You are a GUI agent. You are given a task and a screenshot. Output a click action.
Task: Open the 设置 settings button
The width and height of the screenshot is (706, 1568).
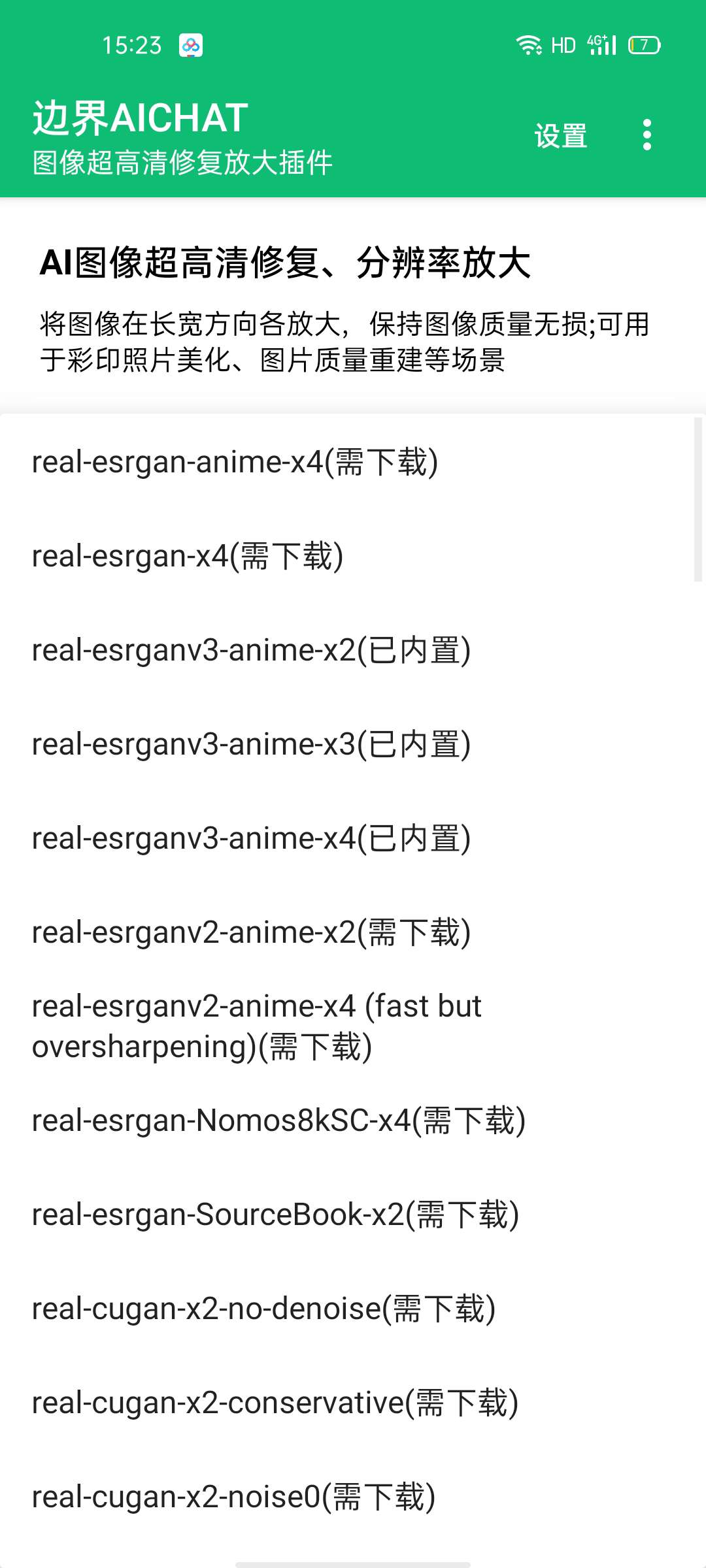[x=561, y=136]
